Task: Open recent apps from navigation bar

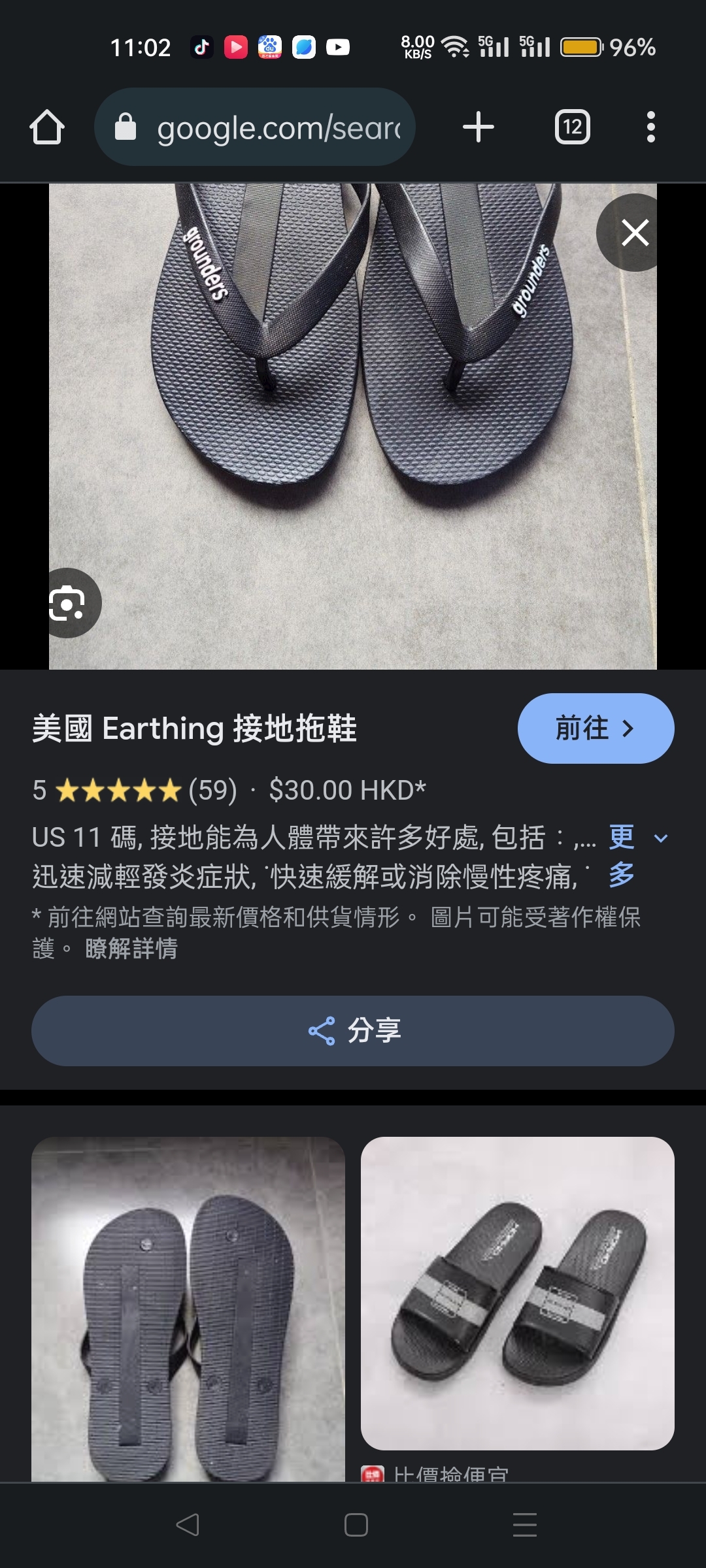Action: (x=525, y=1525)
